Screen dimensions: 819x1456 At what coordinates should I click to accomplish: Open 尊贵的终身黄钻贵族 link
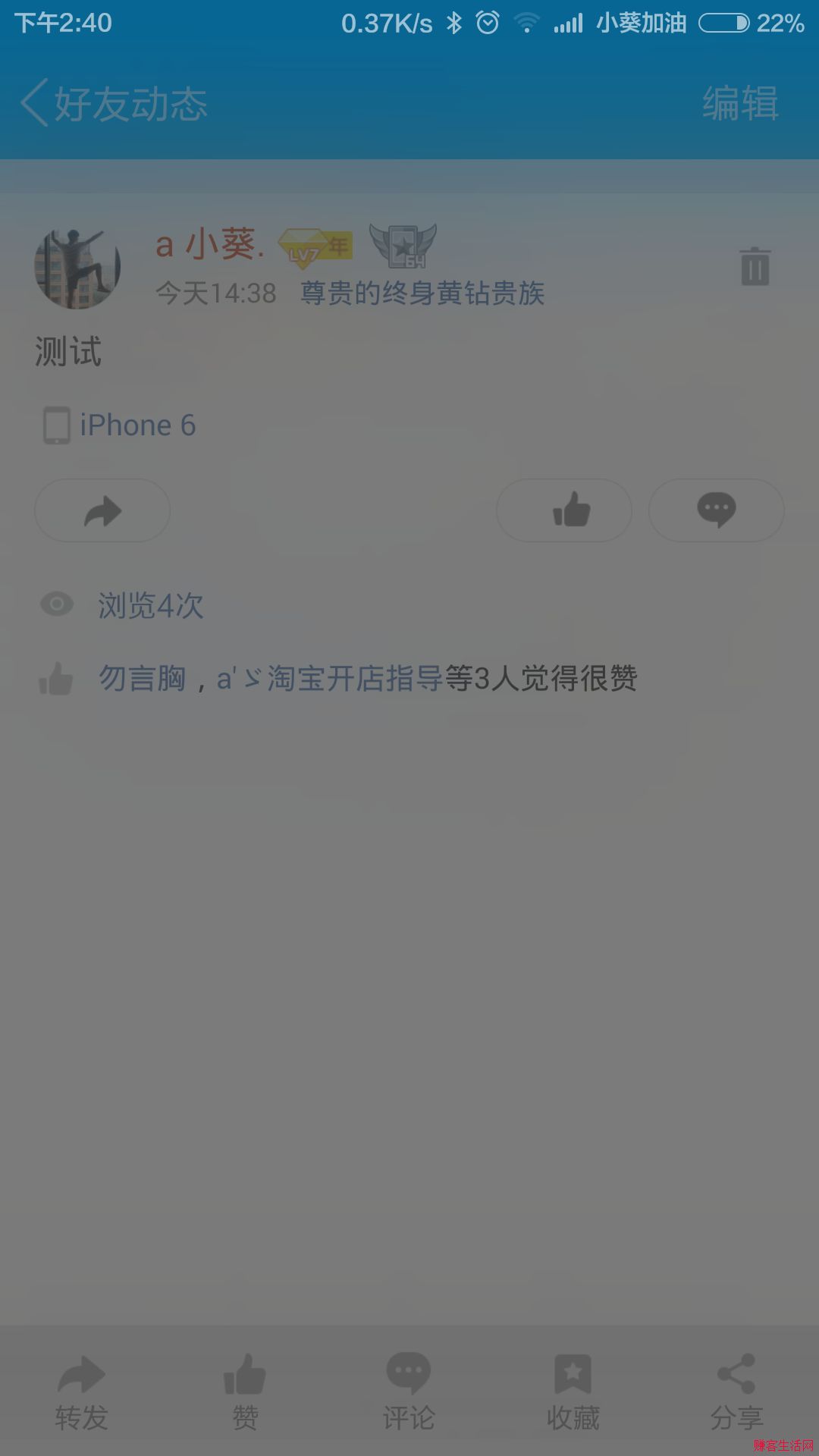(422, 293)
